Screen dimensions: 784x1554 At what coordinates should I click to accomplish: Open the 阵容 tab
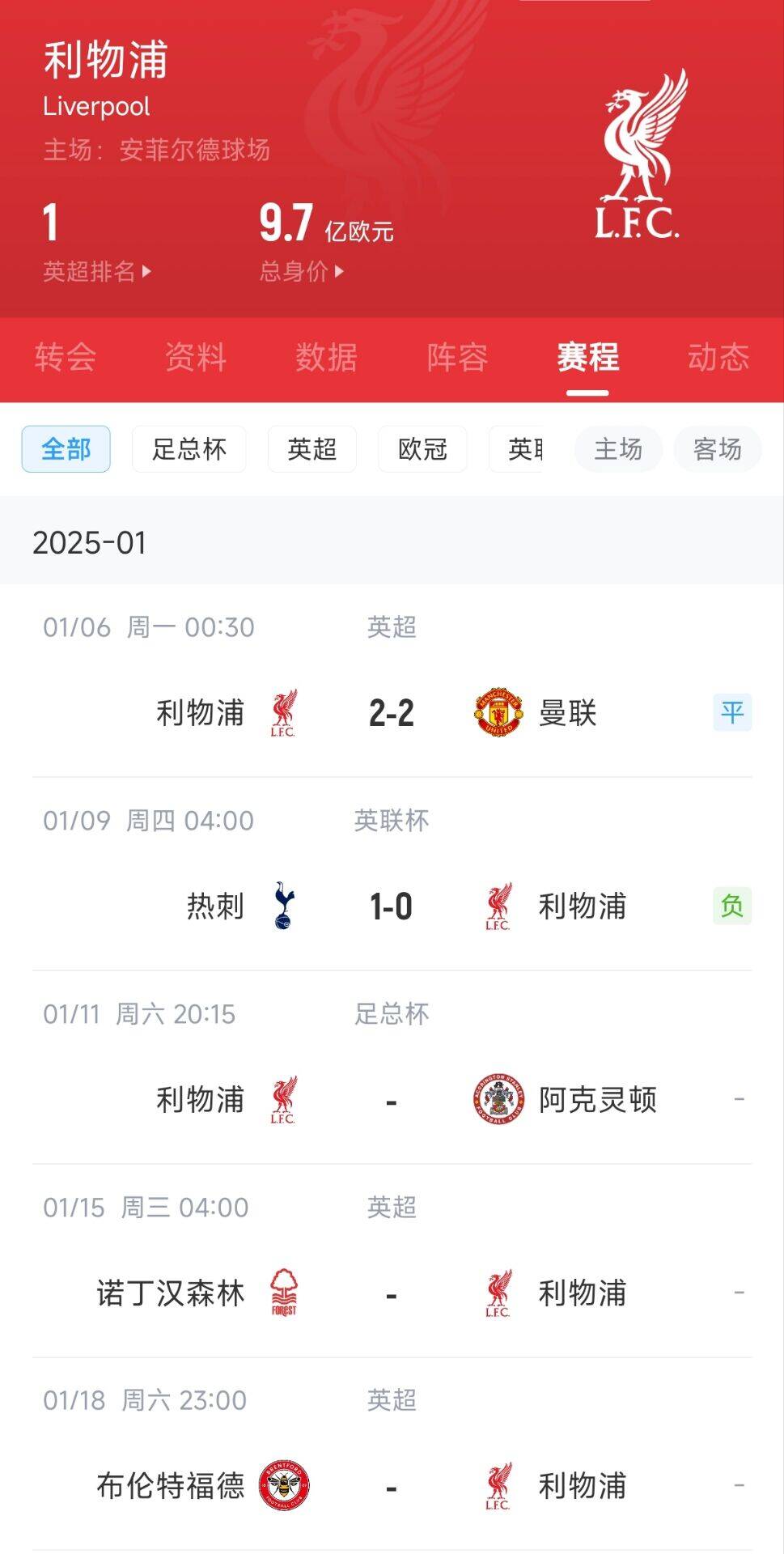pyautogui.click(x=457, y=358)
